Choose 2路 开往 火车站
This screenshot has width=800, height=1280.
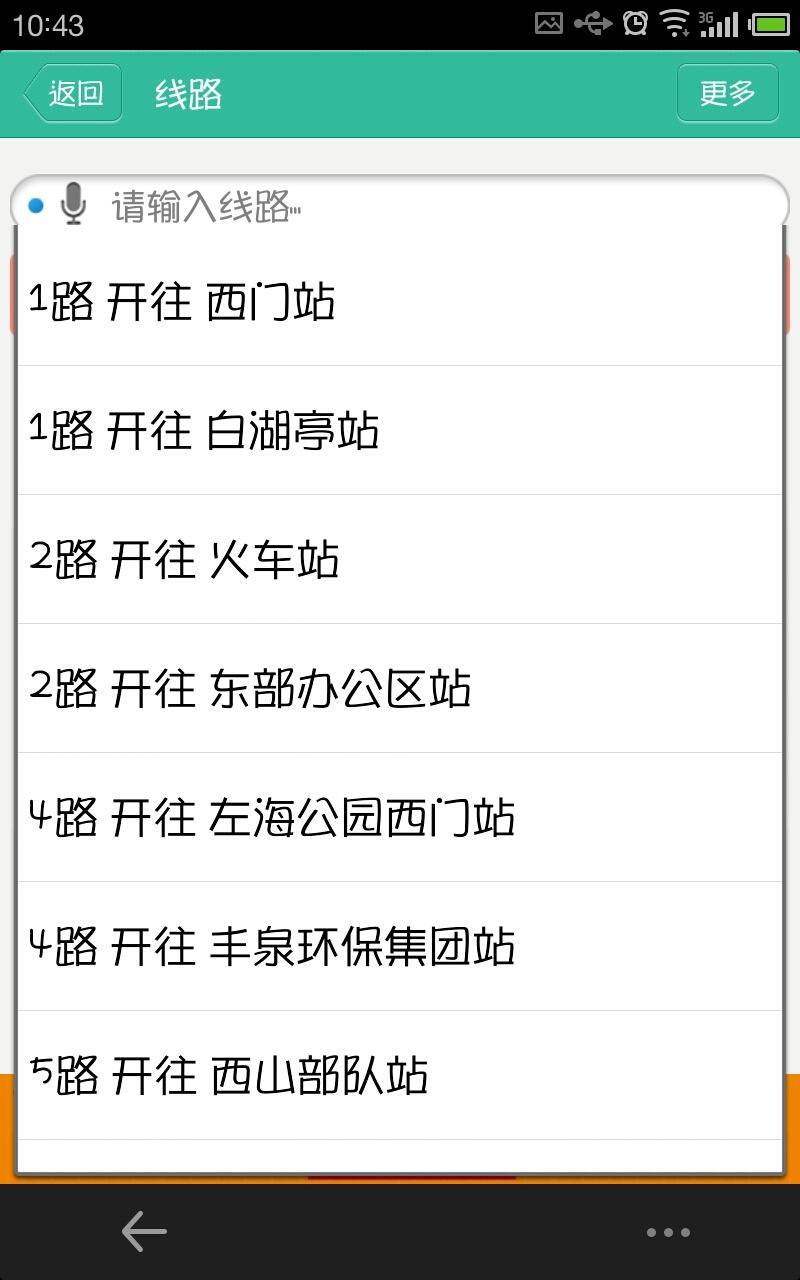[399, 560]
